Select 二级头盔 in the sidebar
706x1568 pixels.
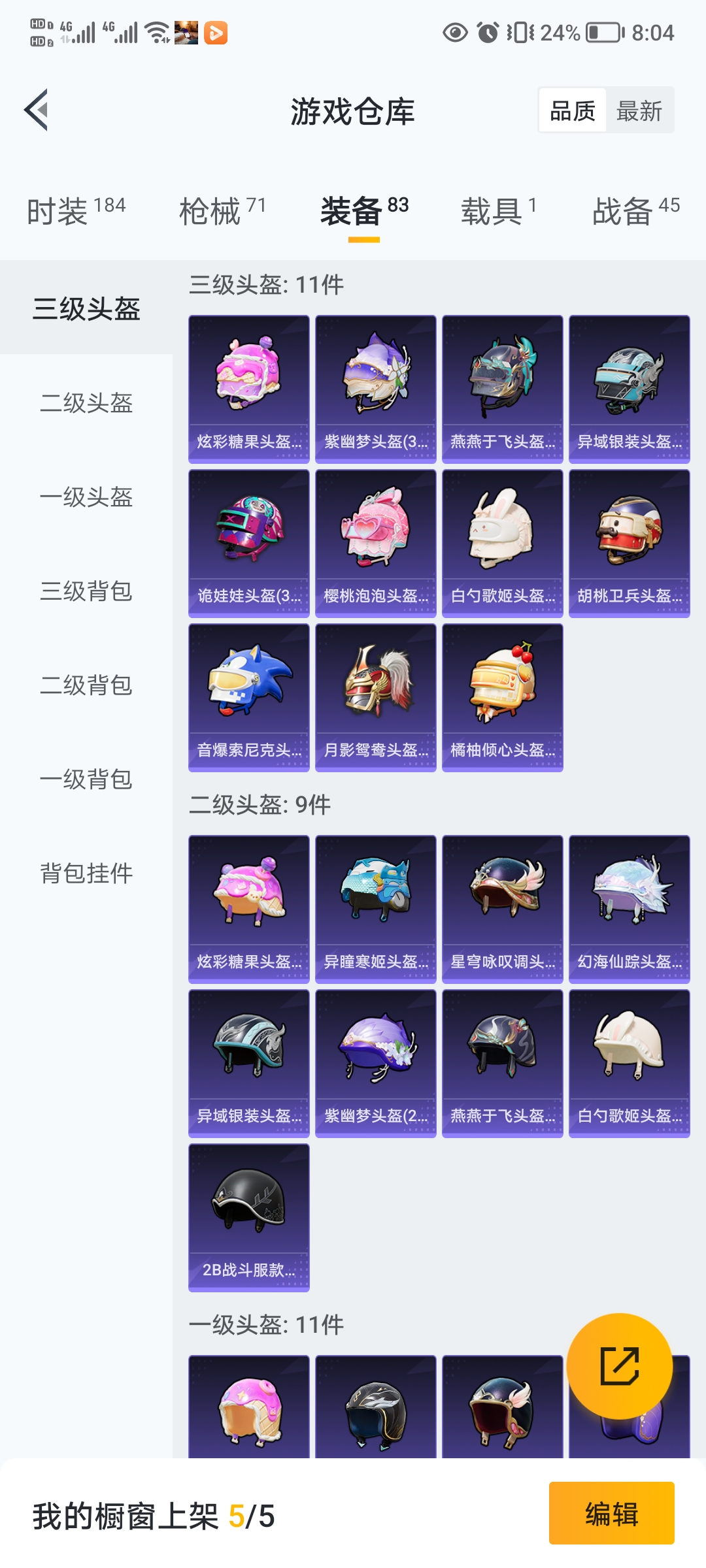pos(86,402)
